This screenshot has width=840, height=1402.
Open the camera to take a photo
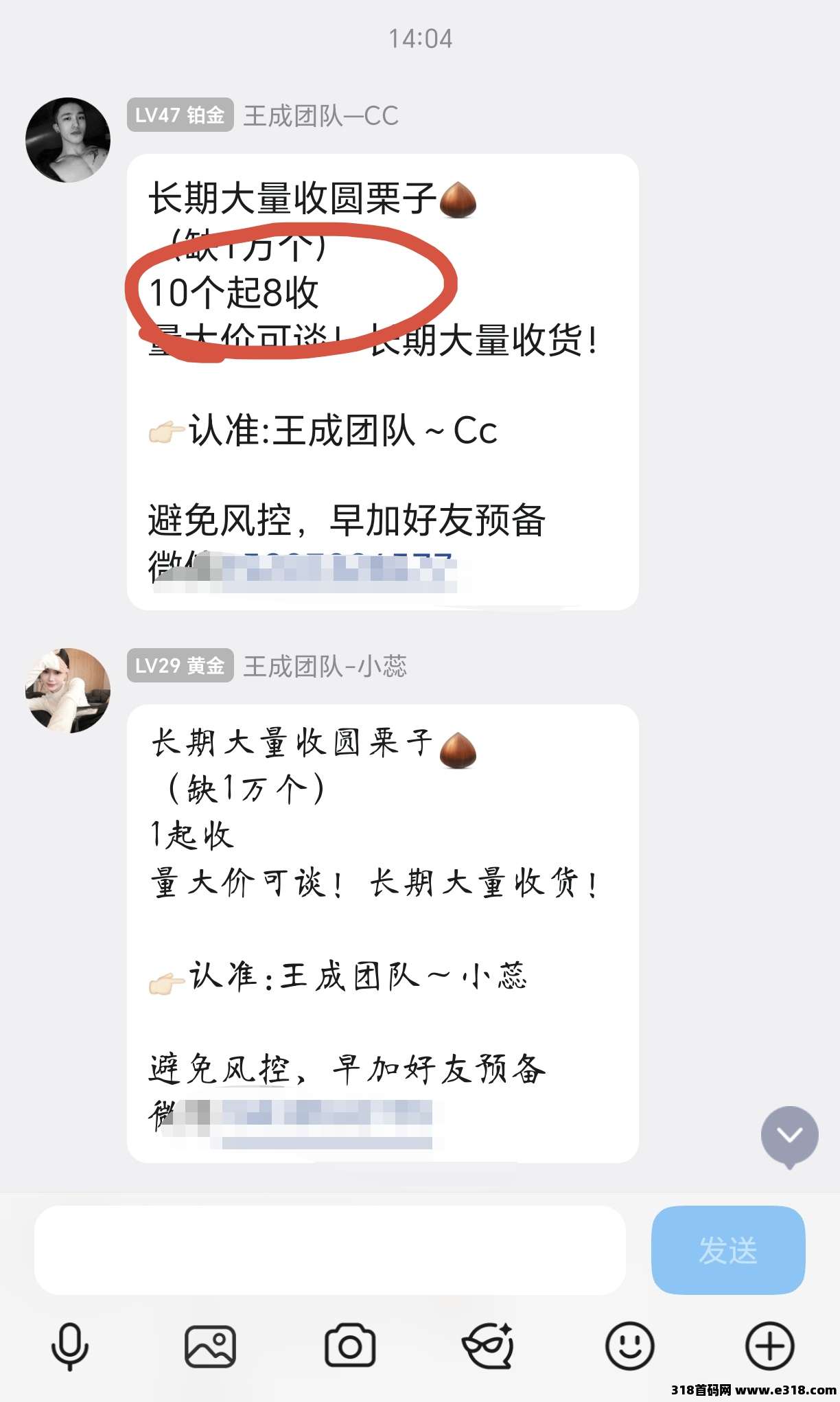350,1346
